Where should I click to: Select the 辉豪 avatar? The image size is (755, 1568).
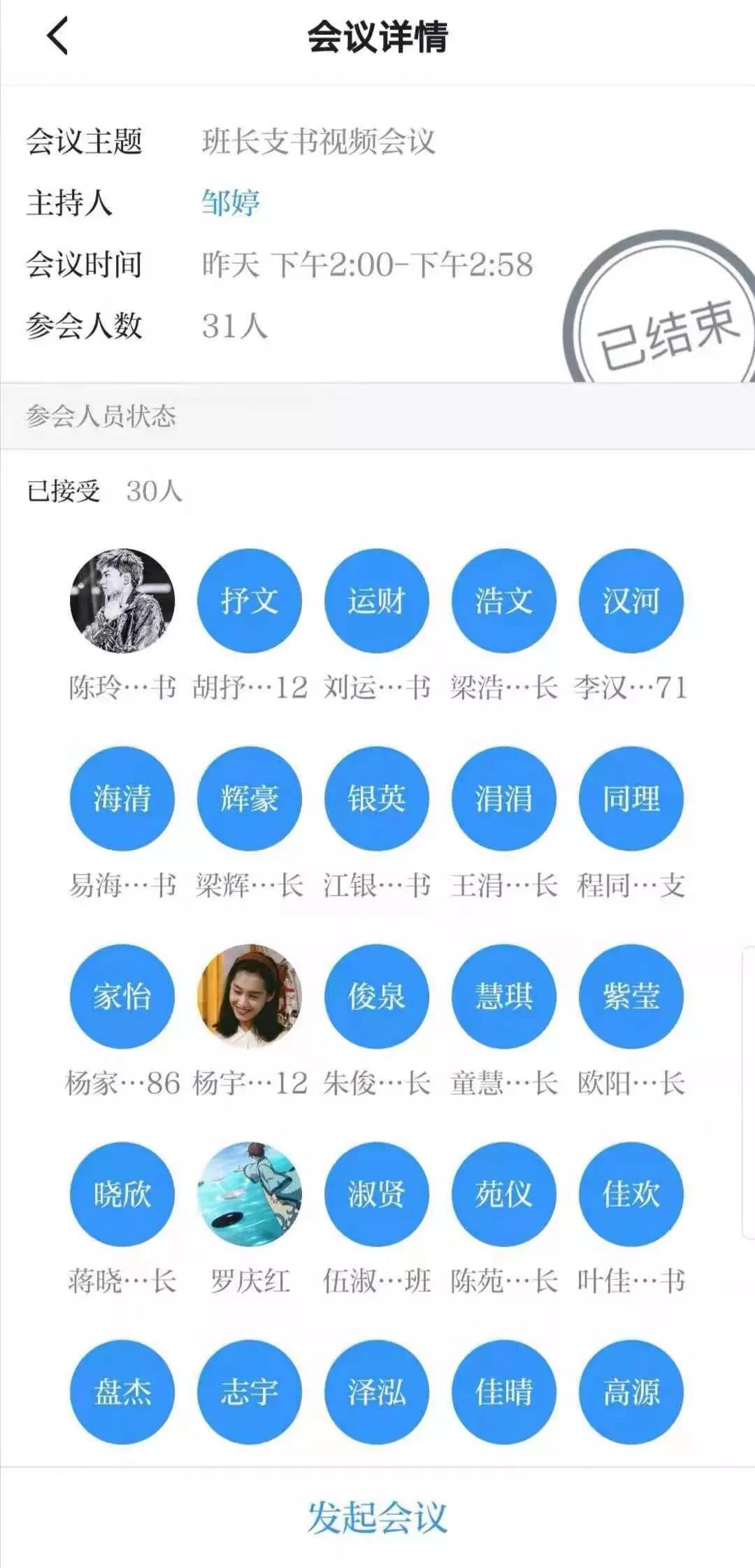point(250,798)
